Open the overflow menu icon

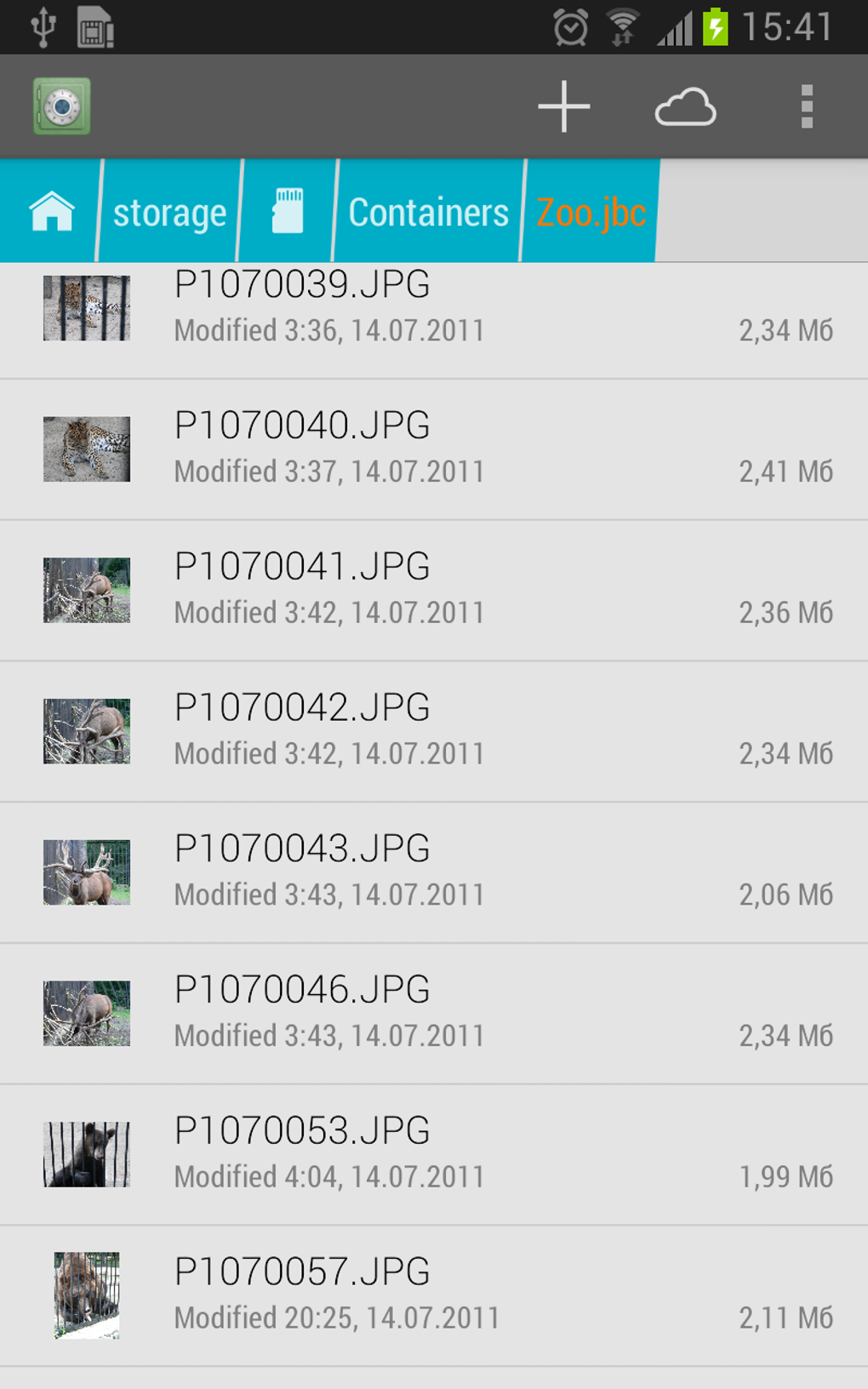(804, 106)
